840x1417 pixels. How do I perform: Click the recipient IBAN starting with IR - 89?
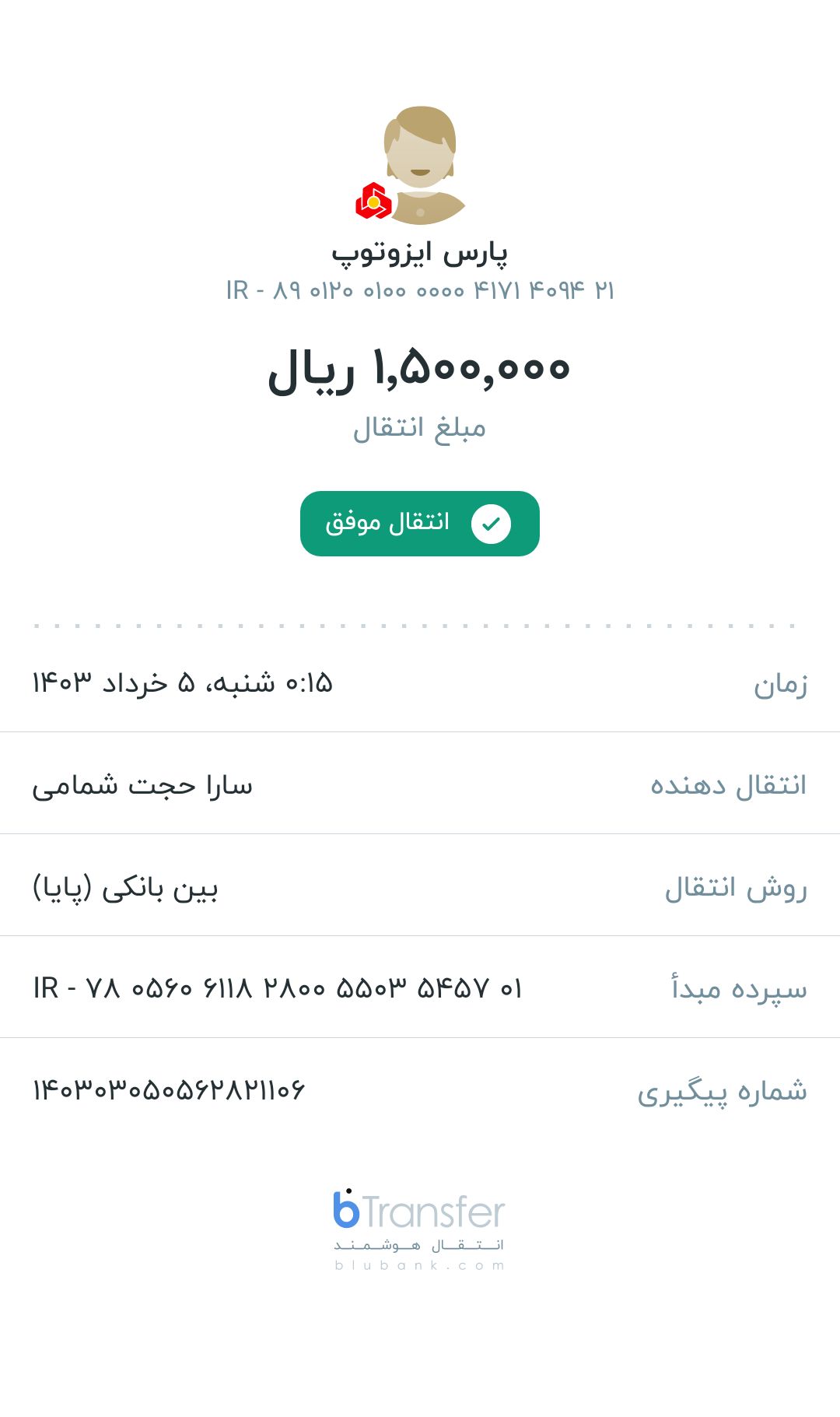(x=420, y=289)
